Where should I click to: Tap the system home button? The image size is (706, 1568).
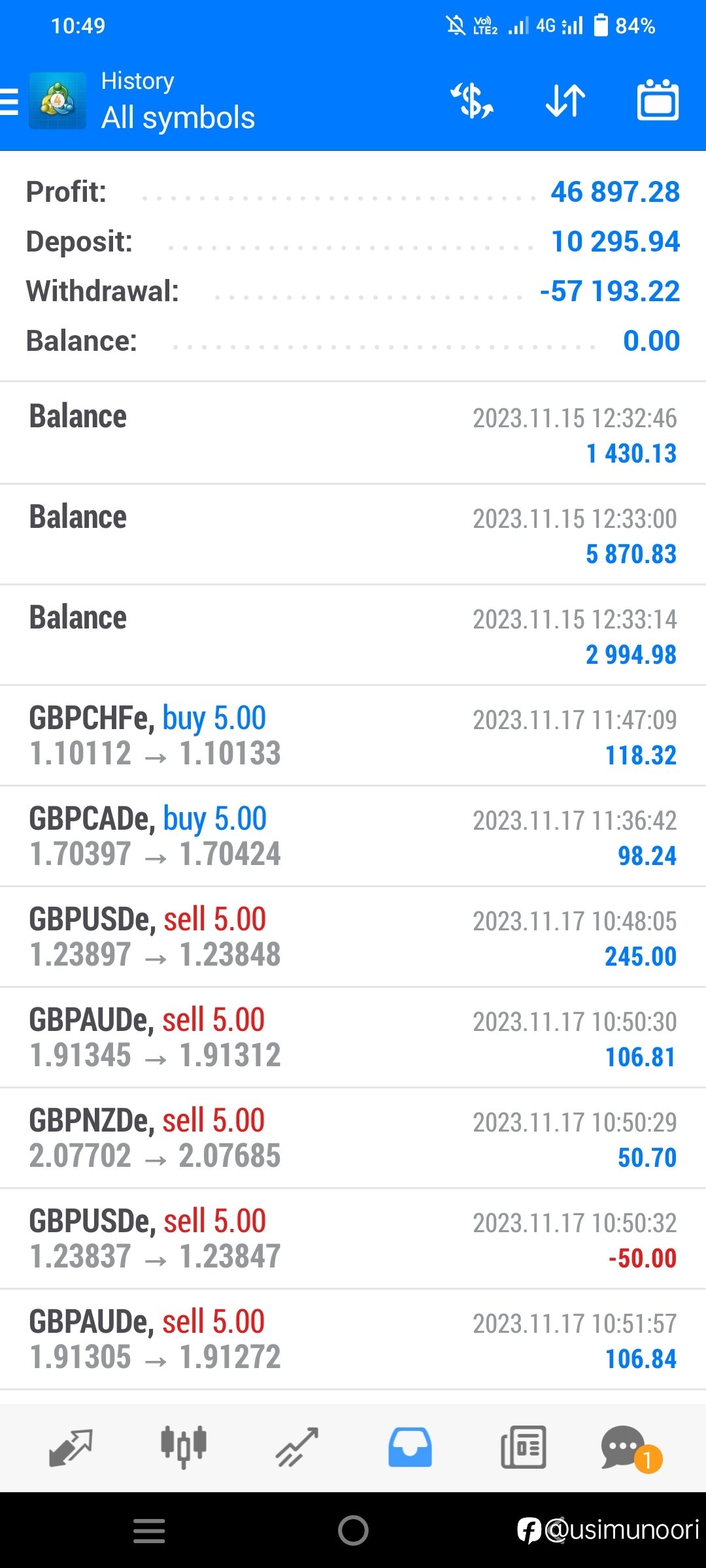click(x=353, y=1530)
